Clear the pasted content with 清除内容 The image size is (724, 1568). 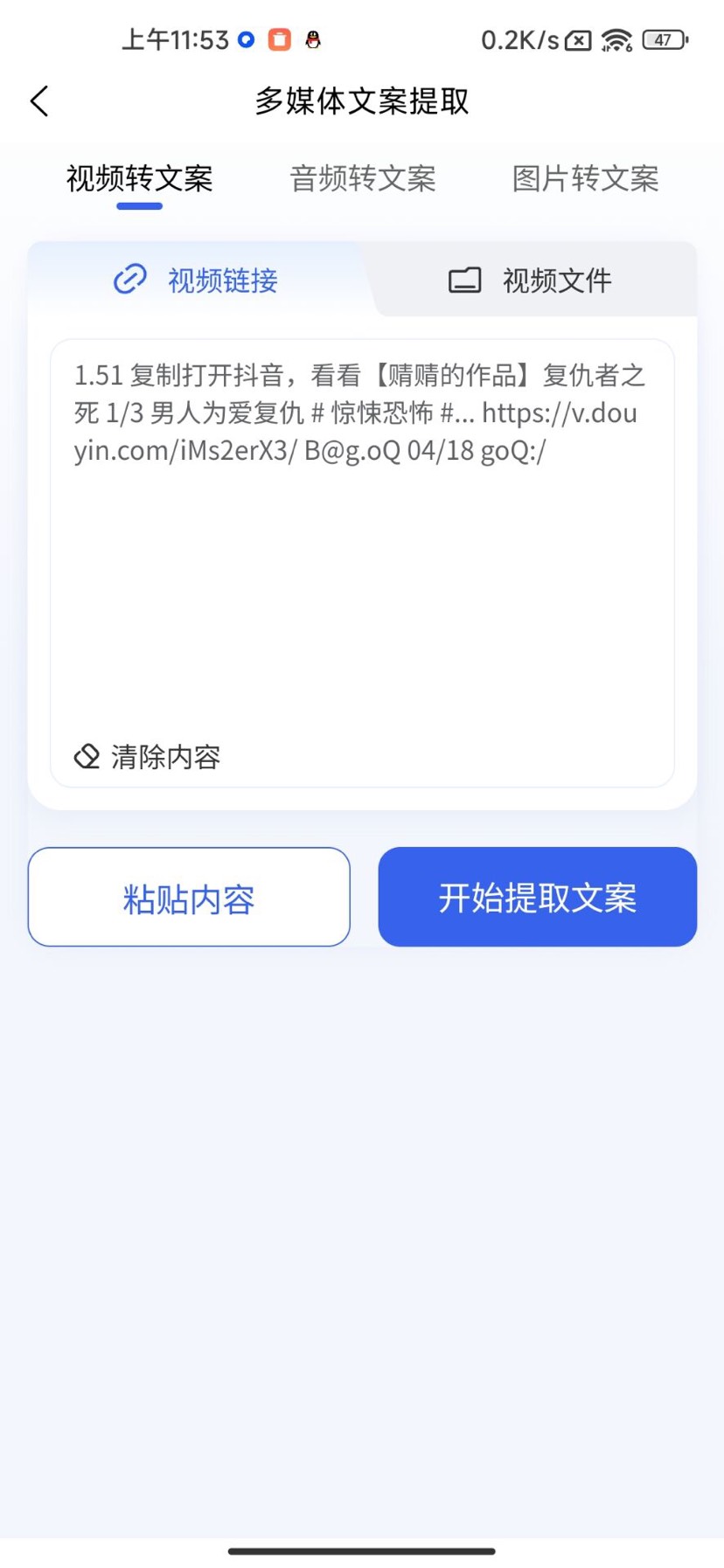point(148,757)
